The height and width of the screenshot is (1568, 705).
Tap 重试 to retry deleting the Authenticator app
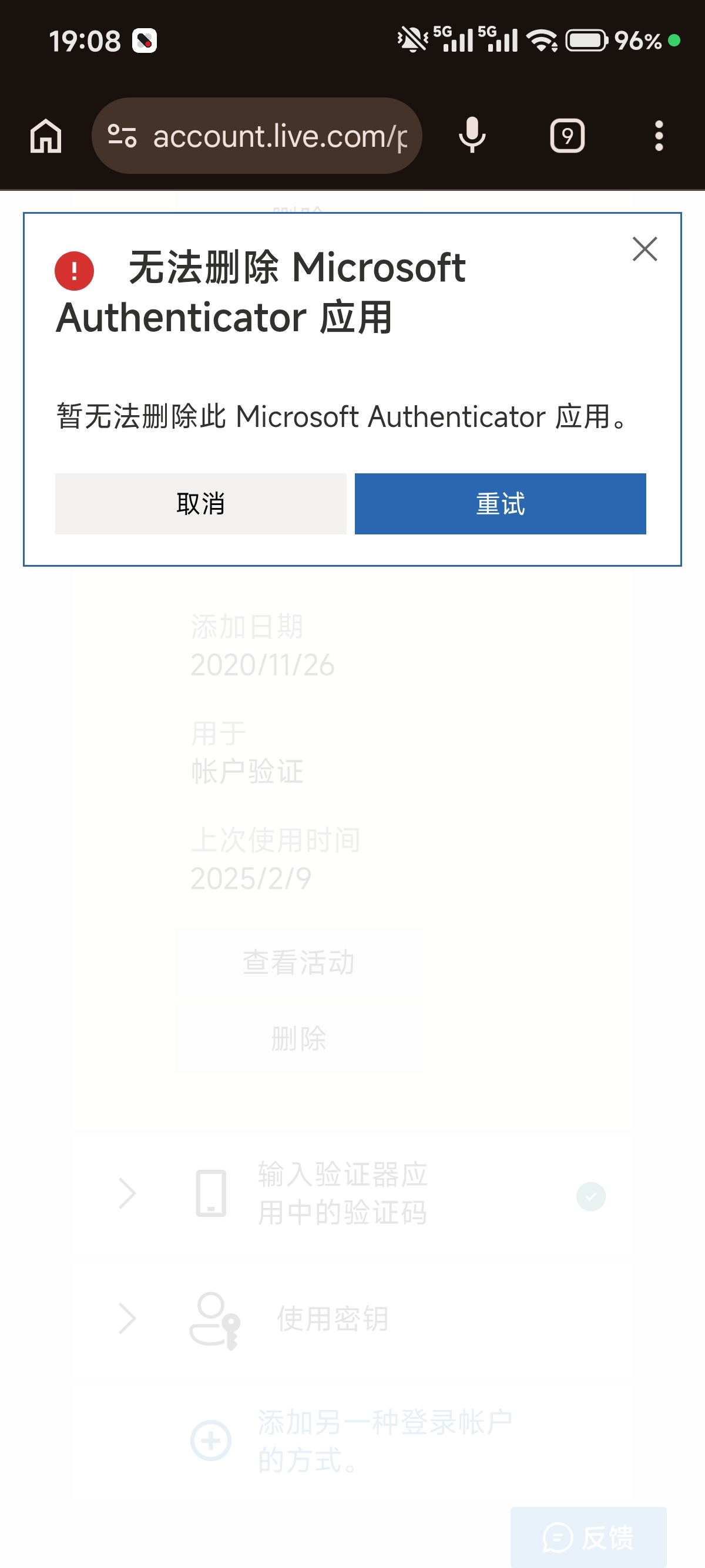click(499, 503)
